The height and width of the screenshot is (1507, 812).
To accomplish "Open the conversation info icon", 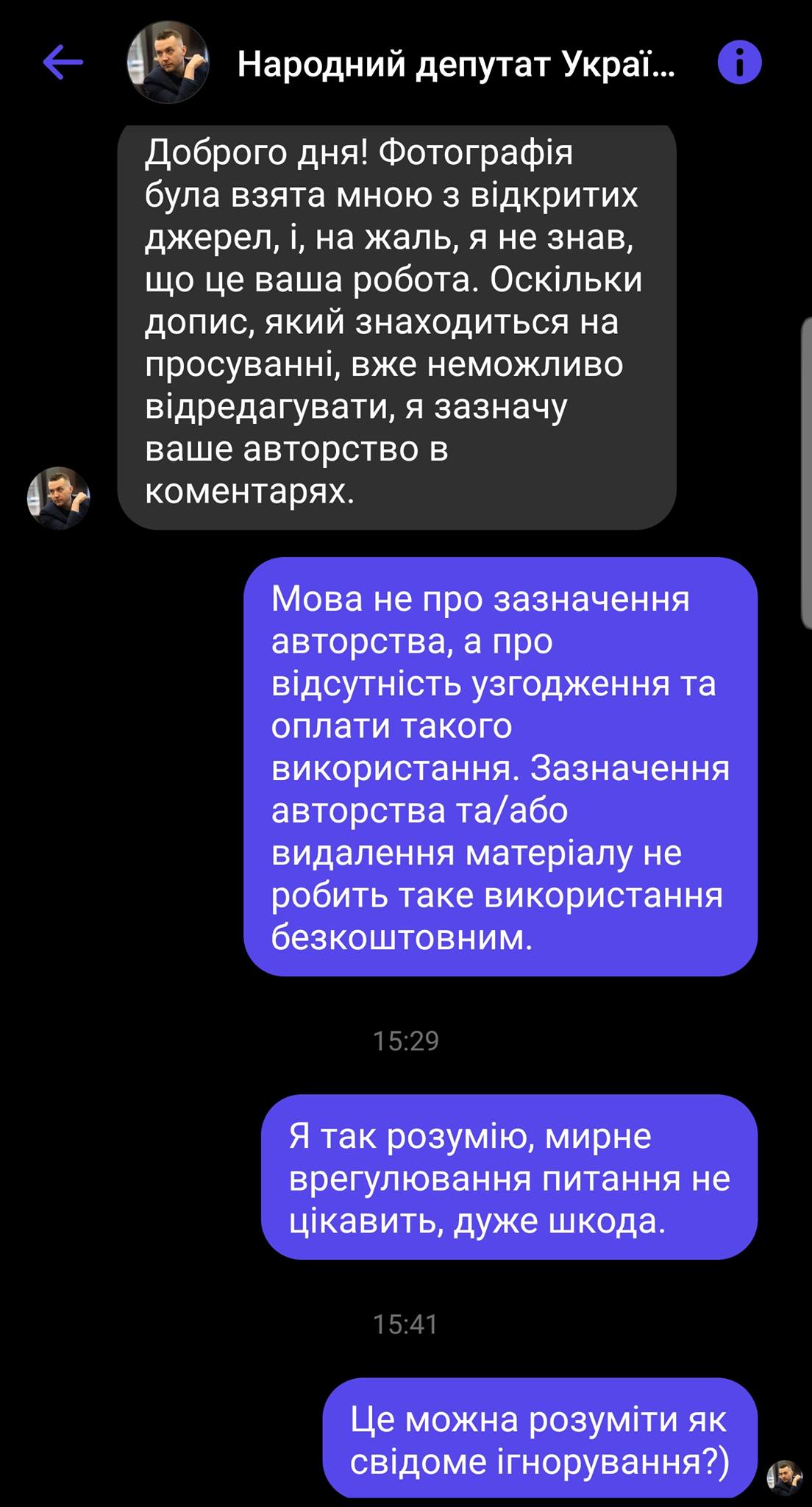I will pyautogui.click(x=739, y=63).
